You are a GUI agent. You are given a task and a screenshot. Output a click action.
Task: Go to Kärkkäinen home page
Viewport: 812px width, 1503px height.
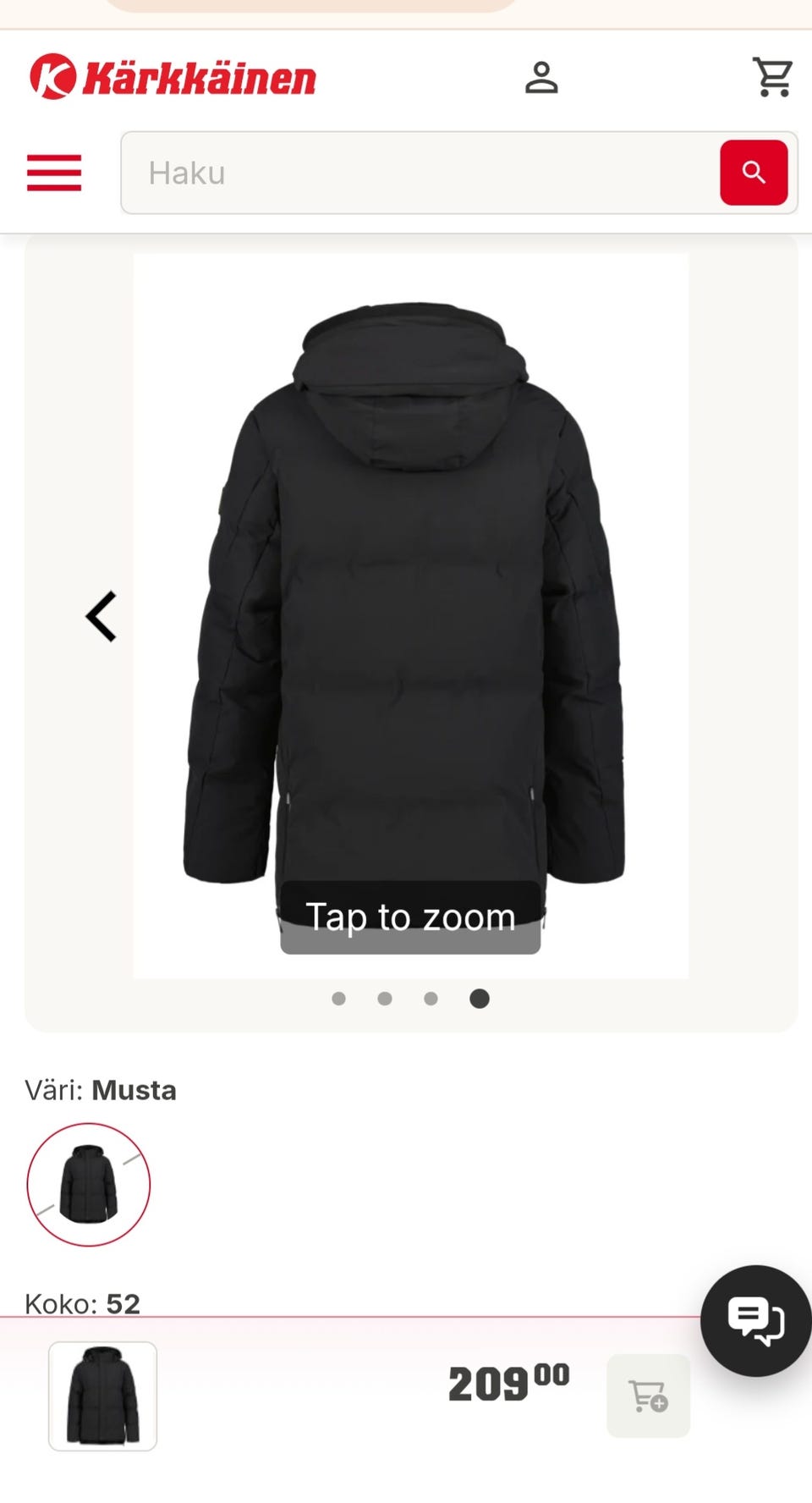click(x=173, y=77)
